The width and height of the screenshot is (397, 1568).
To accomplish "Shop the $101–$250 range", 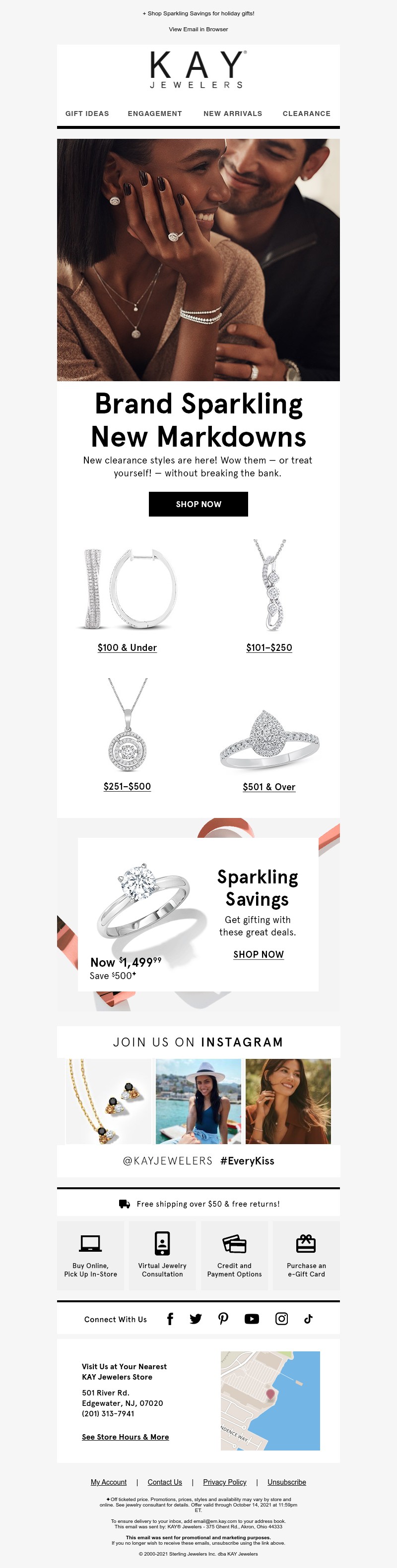I will (269, 647).
